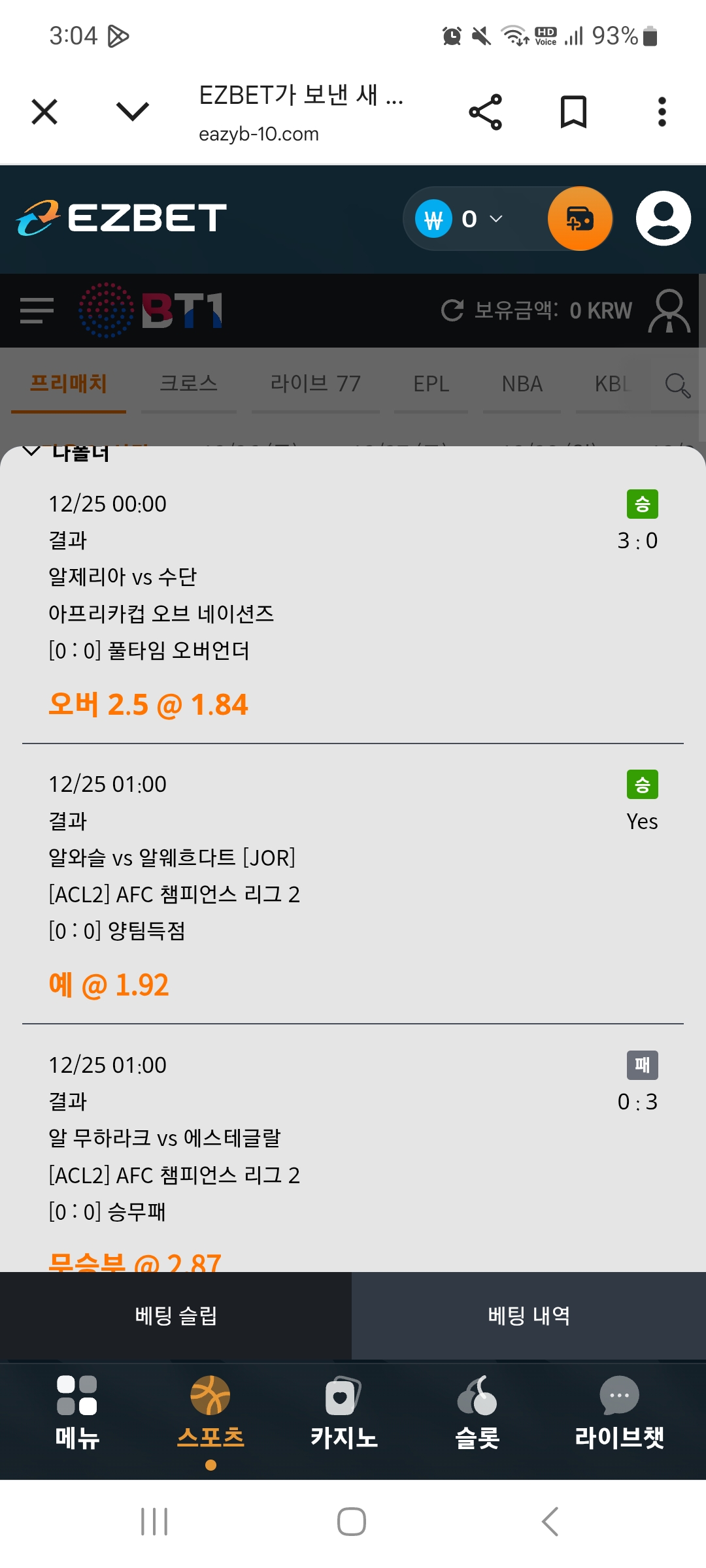Close the in-app browser page
The width and height of the screenshot is (706, 1568).
click(x=44, y=112)
